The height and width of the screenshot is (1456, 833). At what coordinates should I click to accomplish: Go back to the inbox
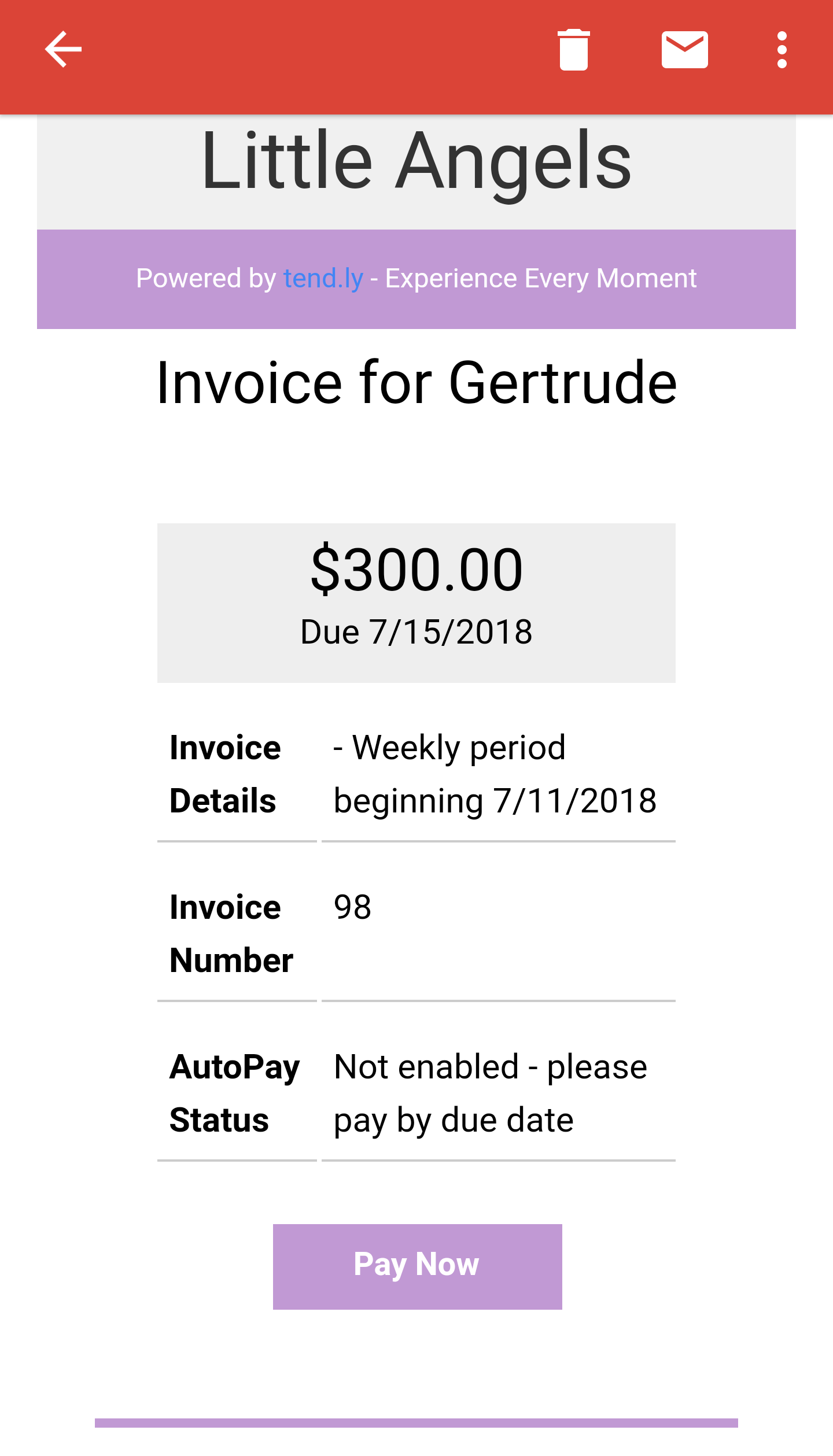tap(63, 50)
